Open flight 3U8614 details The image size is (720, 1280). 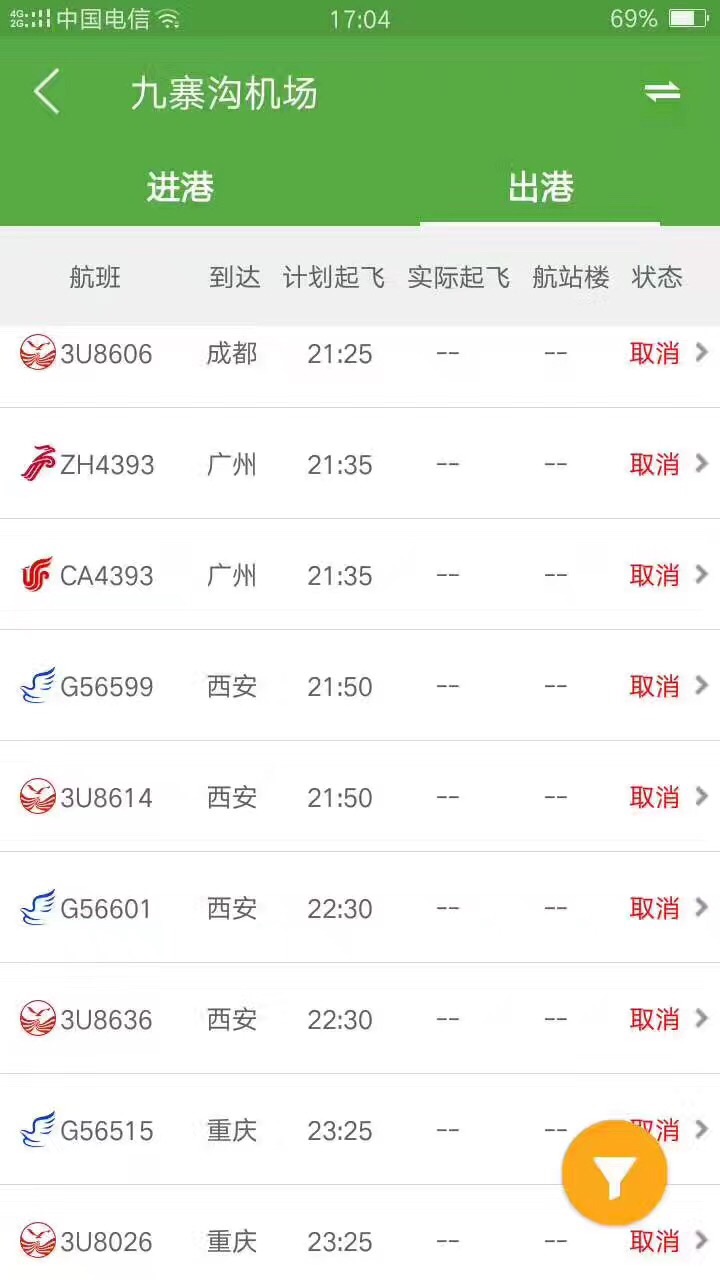[360, 798]
